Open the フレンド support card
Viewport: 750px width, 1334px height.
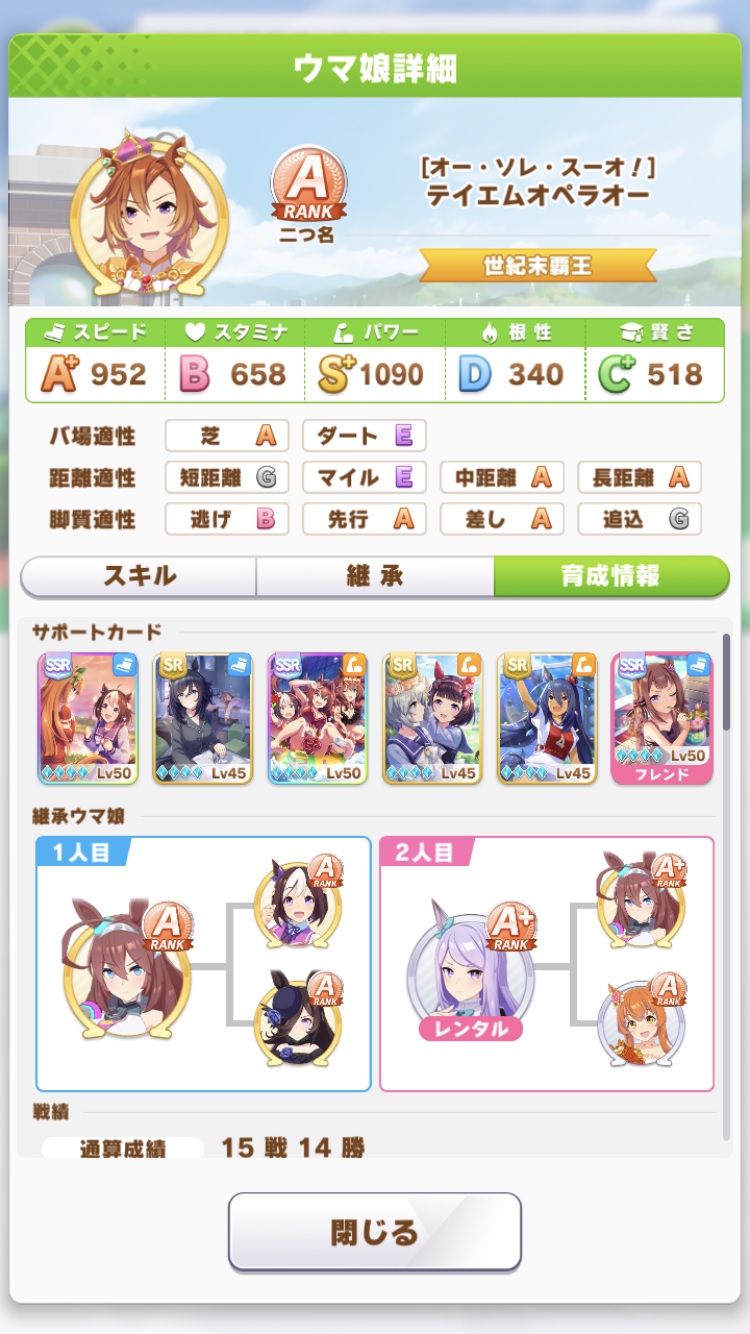[x=661, y=717]
